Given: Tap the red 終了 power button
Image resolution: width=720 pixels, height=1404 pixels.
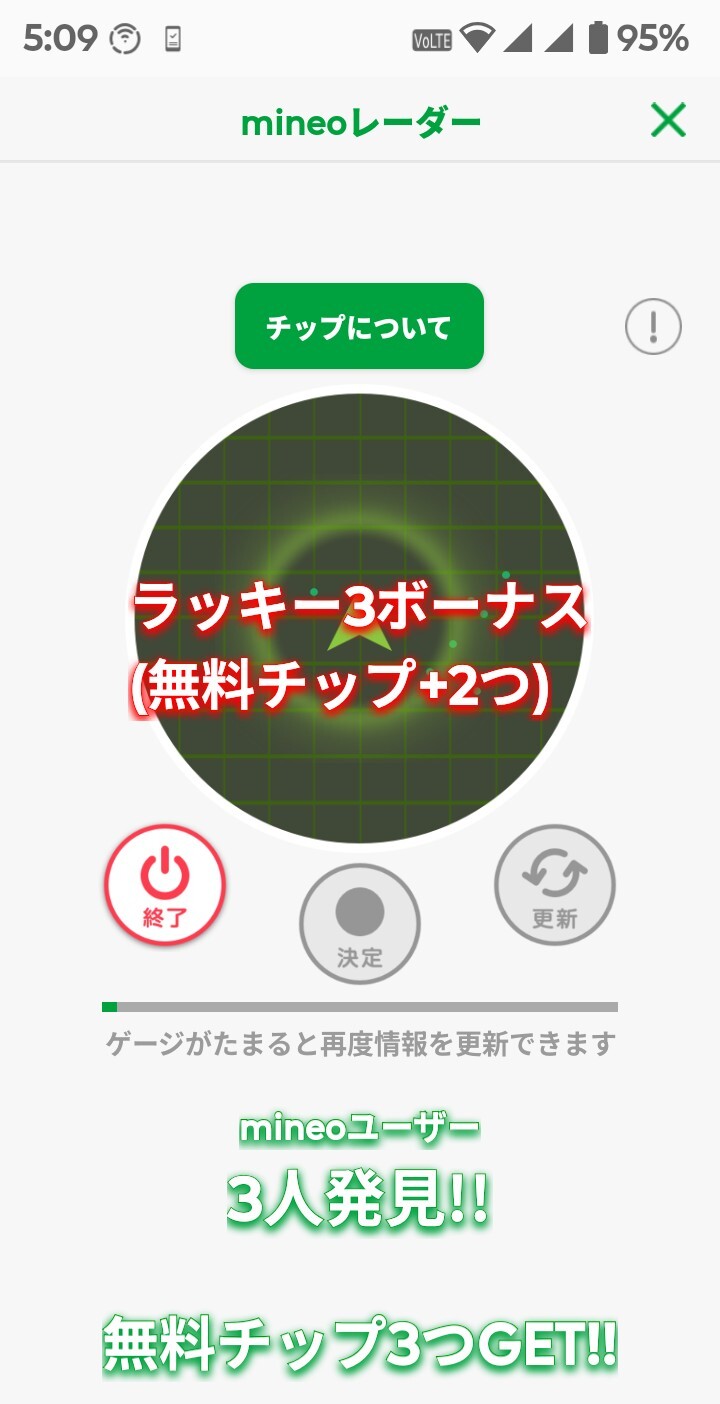Looking at the screenshot, I should [x=165, y=885].
